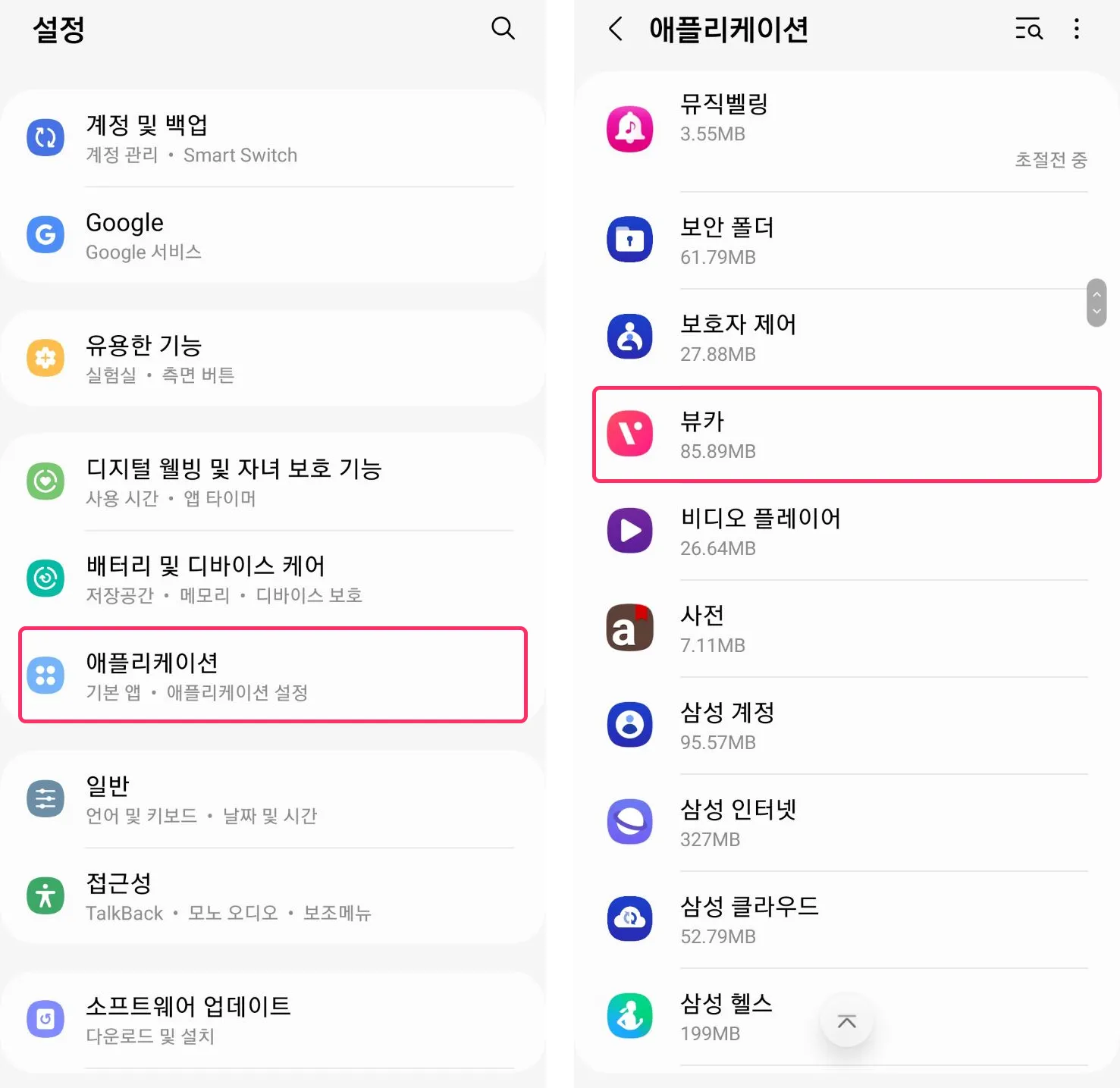Open the three-dot overflow menu
Viewport: 1120px width, 1088px height.
click(x=1076, y=30)
